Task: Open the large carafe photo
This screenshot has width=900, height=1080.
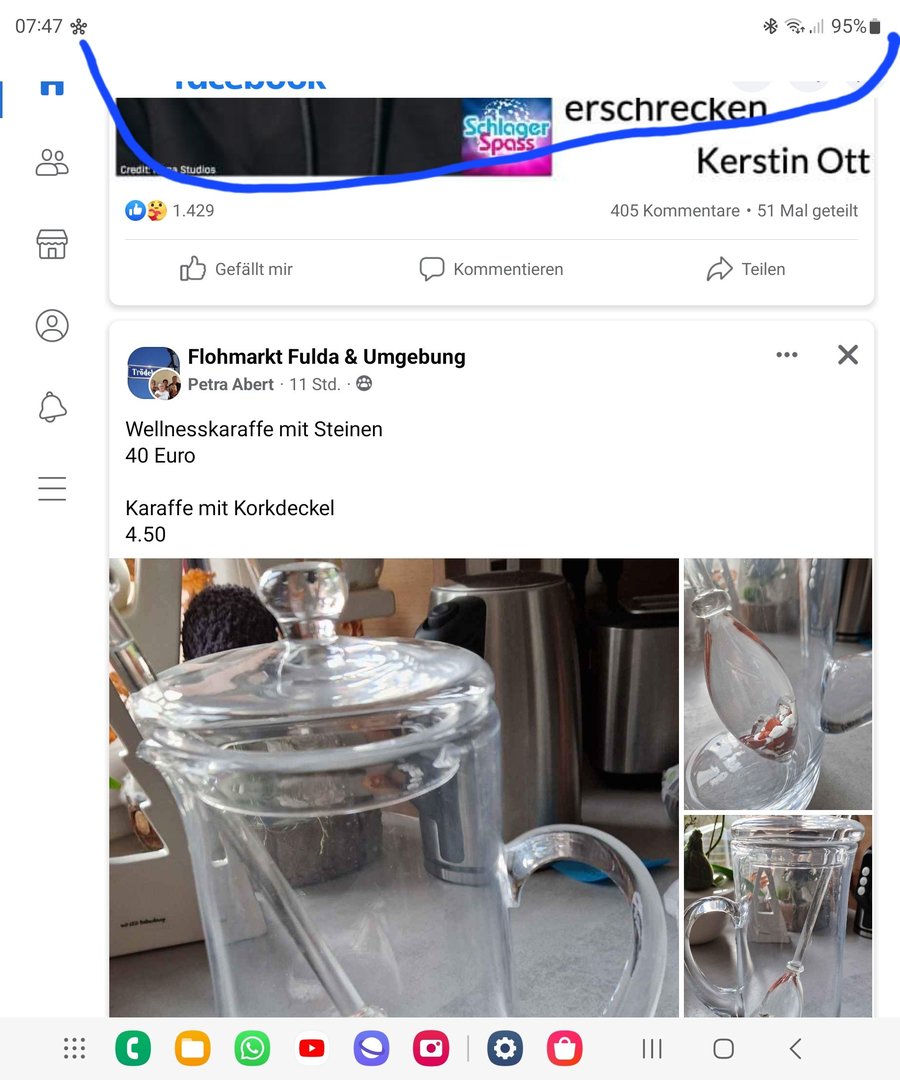Action: coord(393,787)
